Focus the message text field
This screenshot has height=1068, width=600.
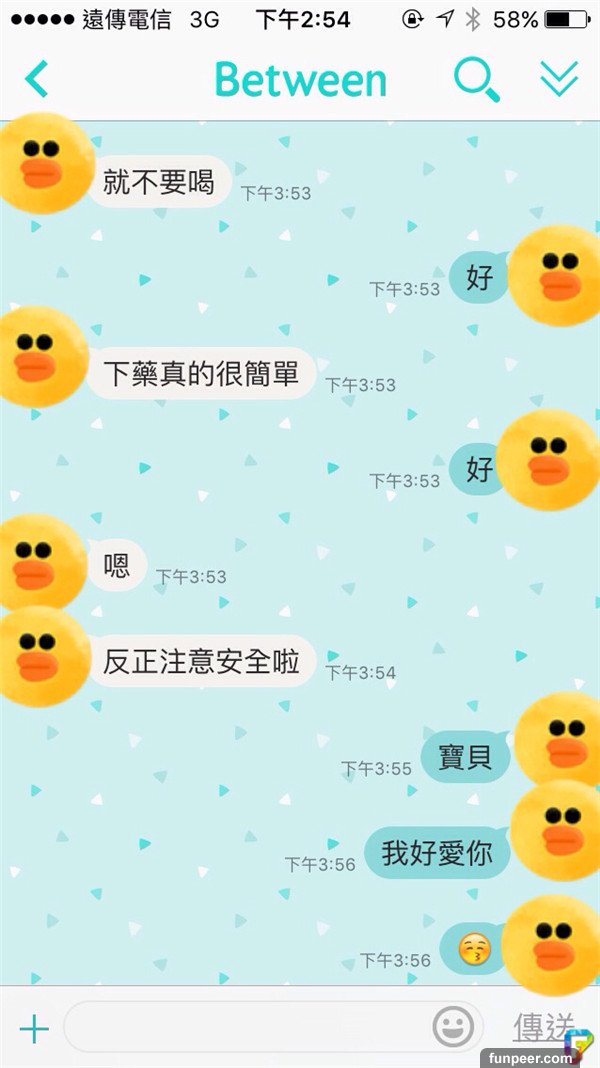pyautogui.click(x=245, y=1027)
